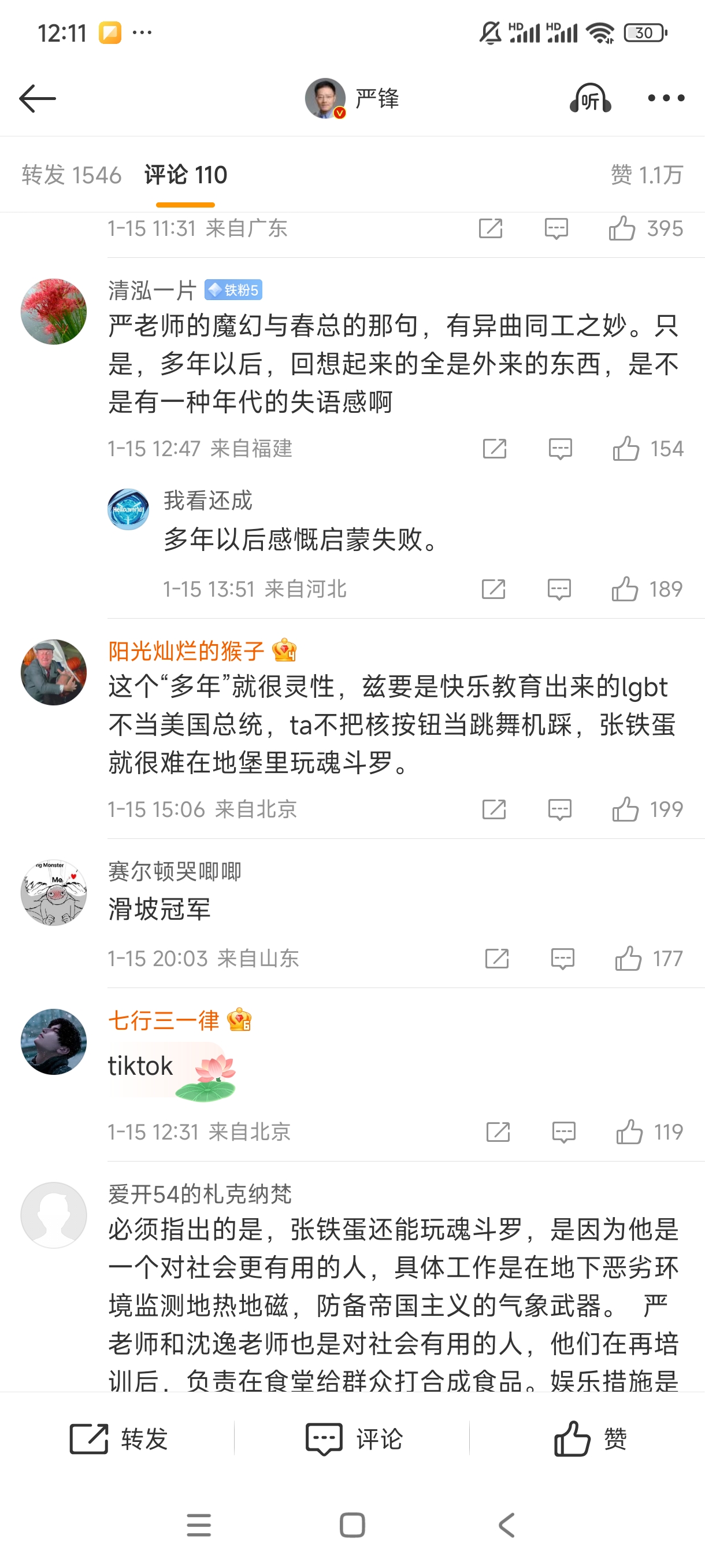
Task: Repost 我看还成's reply
Action: [493, 589]
